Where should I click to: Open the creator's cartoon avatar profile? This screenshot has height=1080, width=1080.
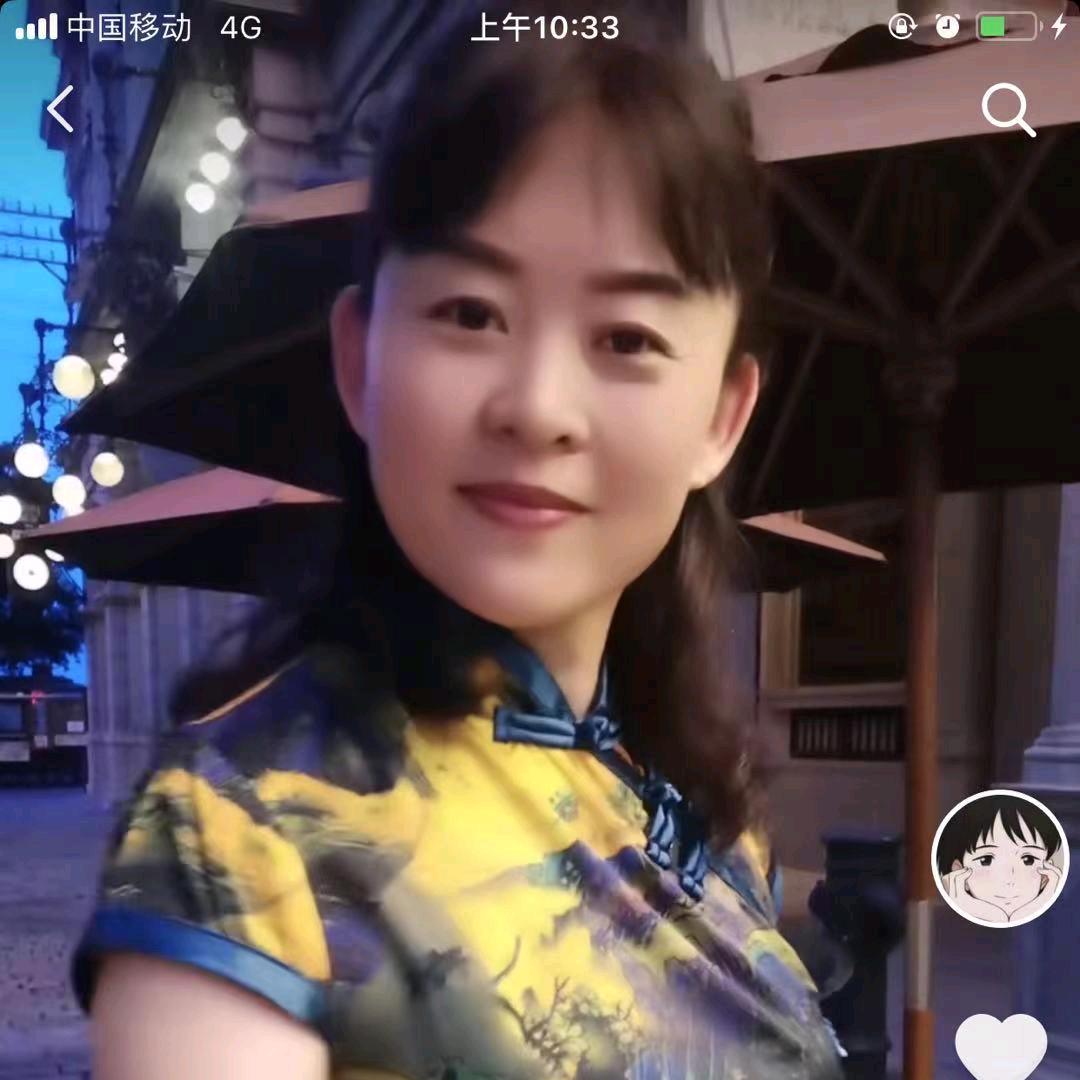tap(1000, 859)
